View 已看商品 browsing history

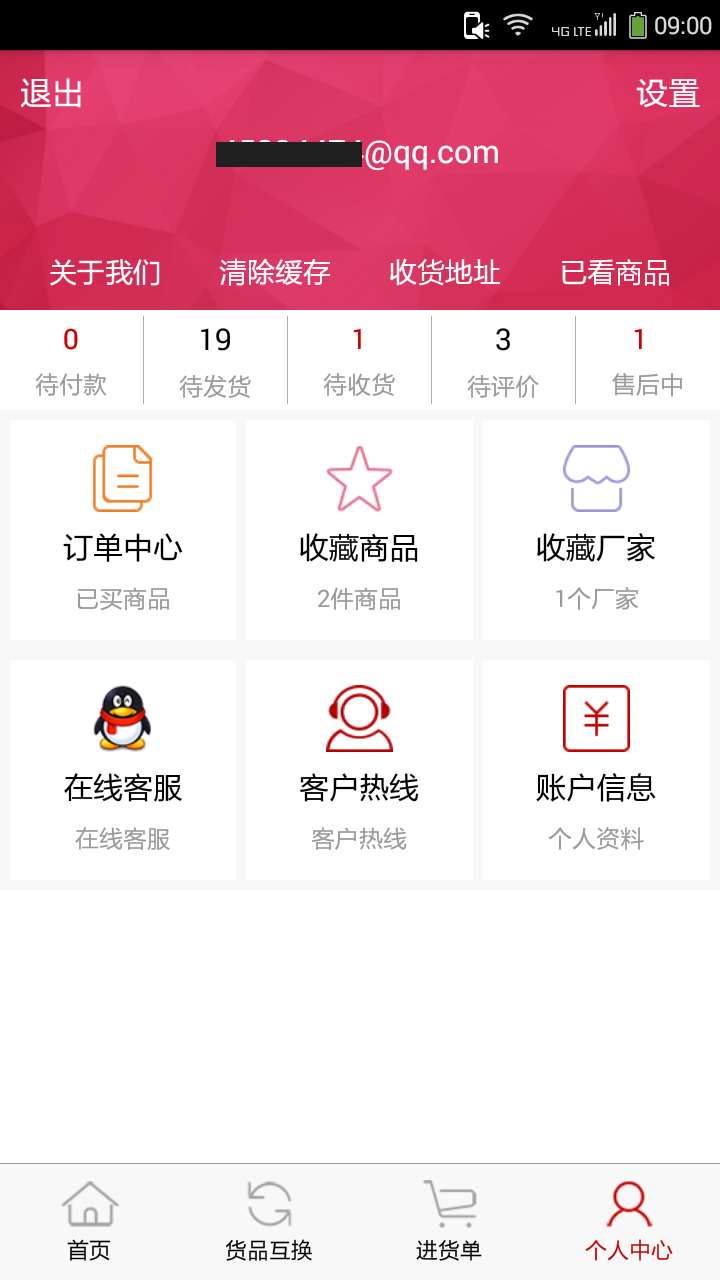point(615,272)
